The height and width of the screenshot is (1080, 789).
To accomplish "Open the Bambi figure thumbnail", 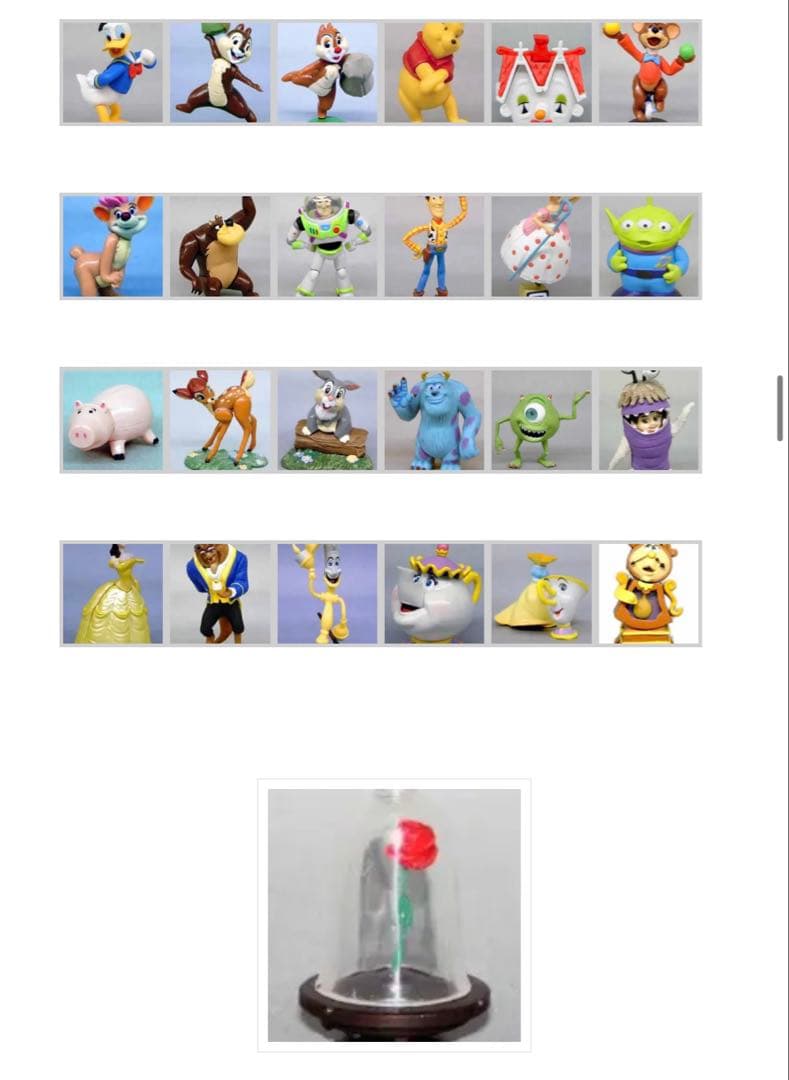I will tap(219, 420).
